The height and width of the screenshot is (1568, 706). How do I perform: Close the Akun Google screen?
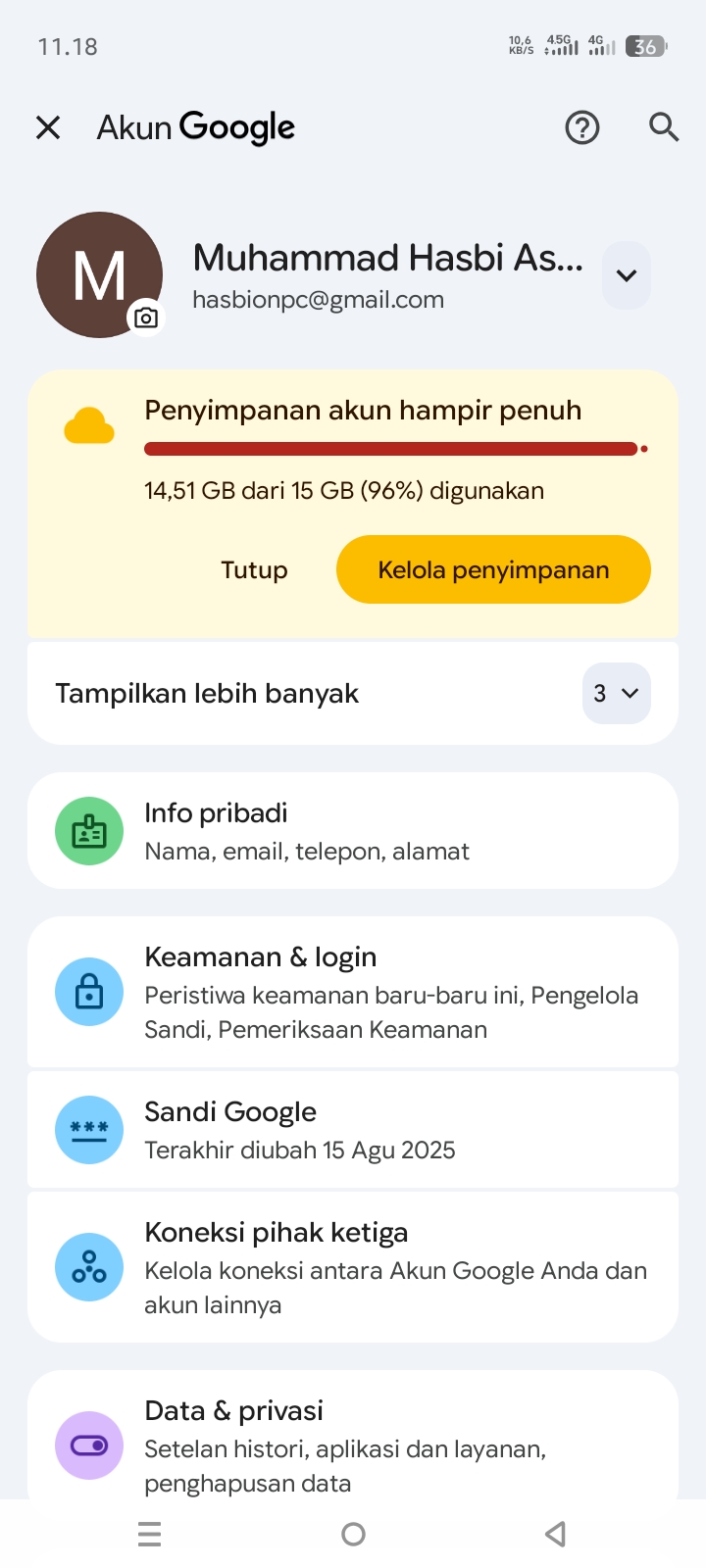(x=48, y=127)
